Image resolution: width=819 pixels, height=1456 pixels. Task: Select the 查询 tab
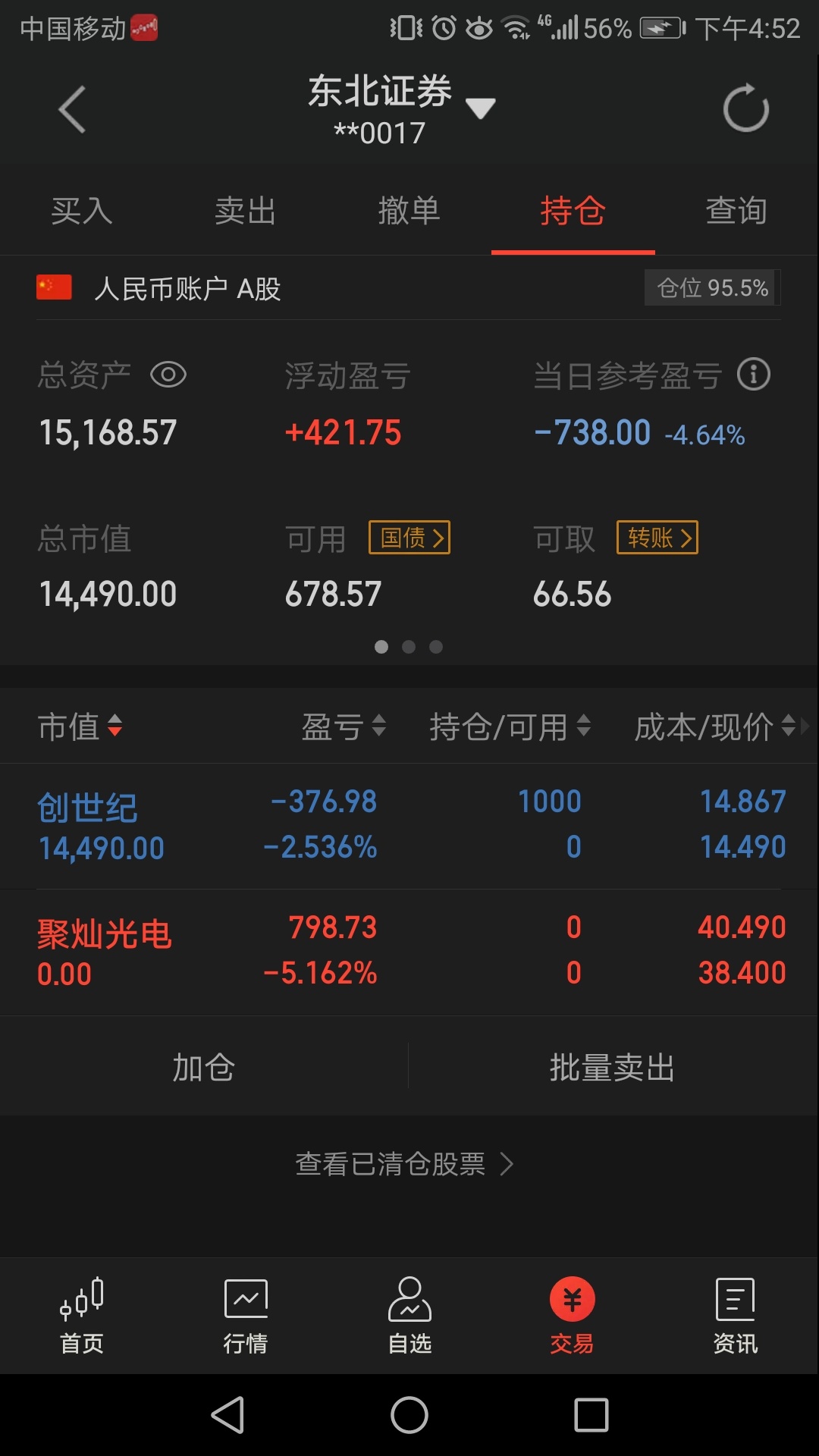coord(736,211)
